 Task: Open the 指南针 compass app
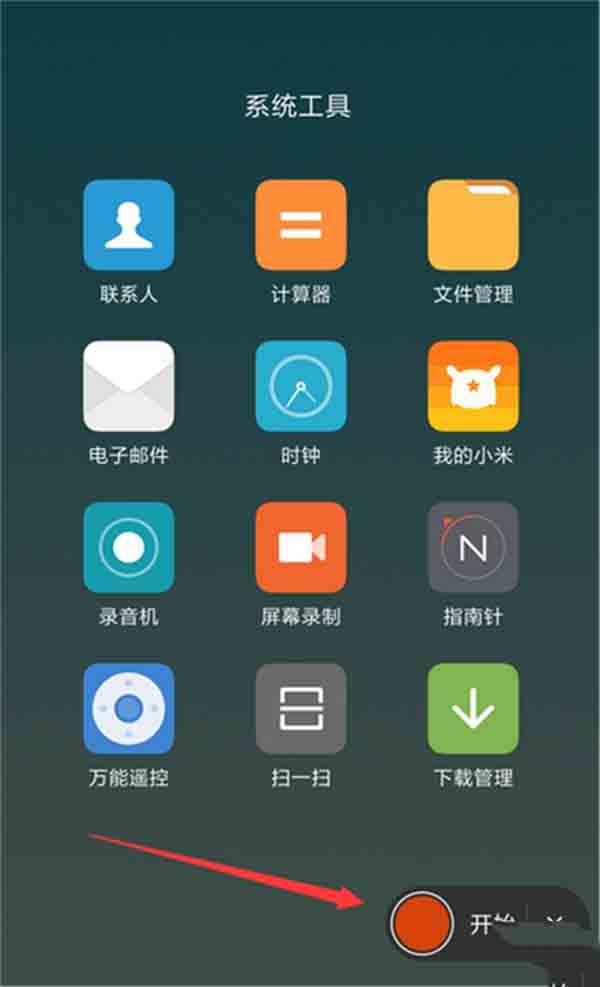click(473, 547)
